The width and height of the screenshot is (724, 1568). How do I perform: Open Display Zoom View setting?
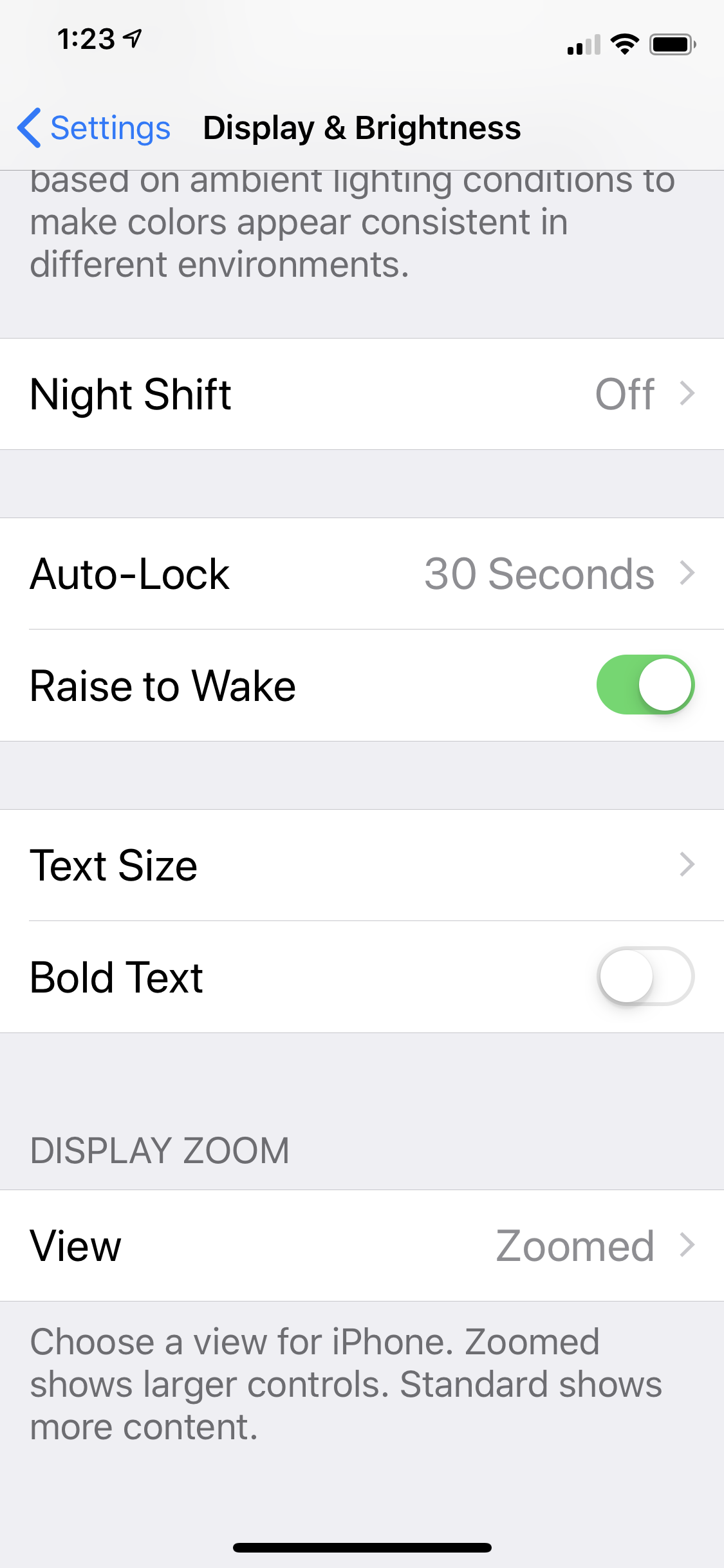(362, 1246)
